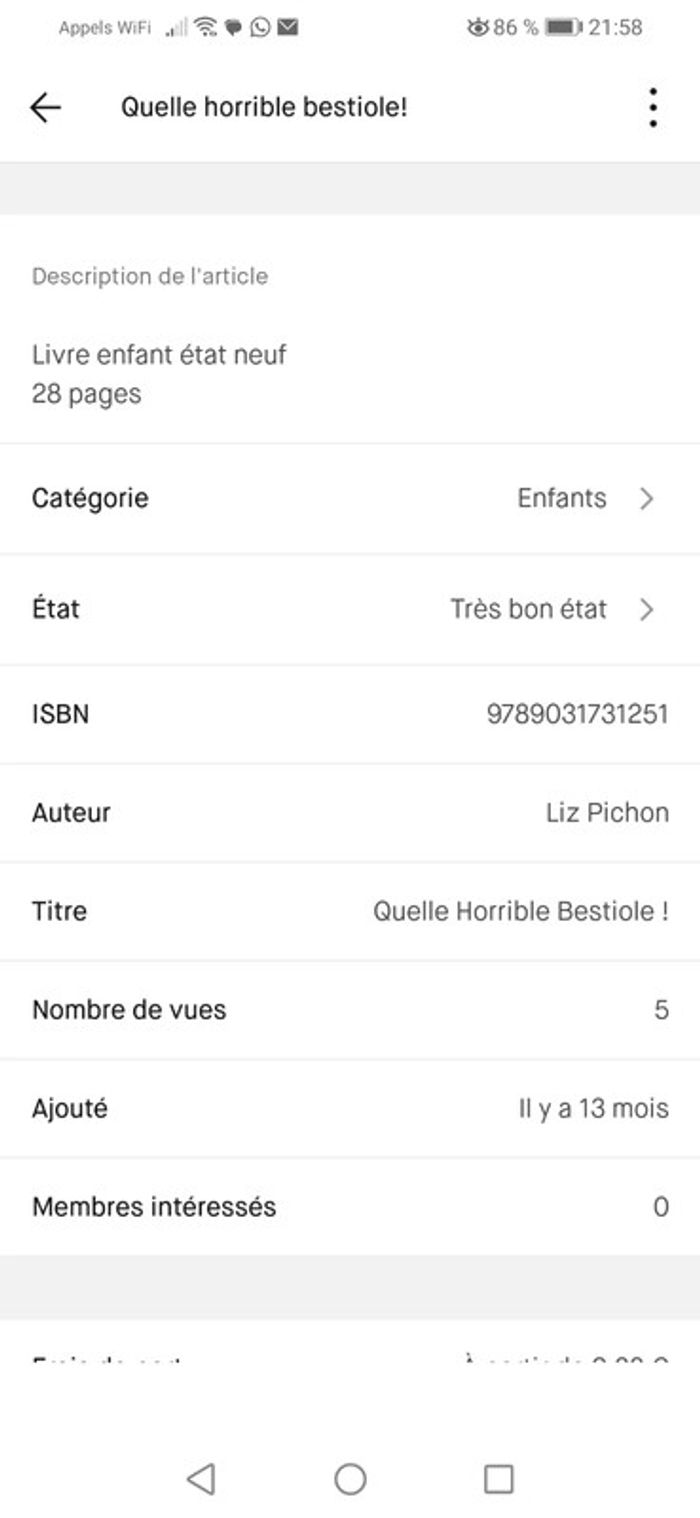Tap the system home button
Screen dimensions: 700x1518
(x=350, y=1478)
